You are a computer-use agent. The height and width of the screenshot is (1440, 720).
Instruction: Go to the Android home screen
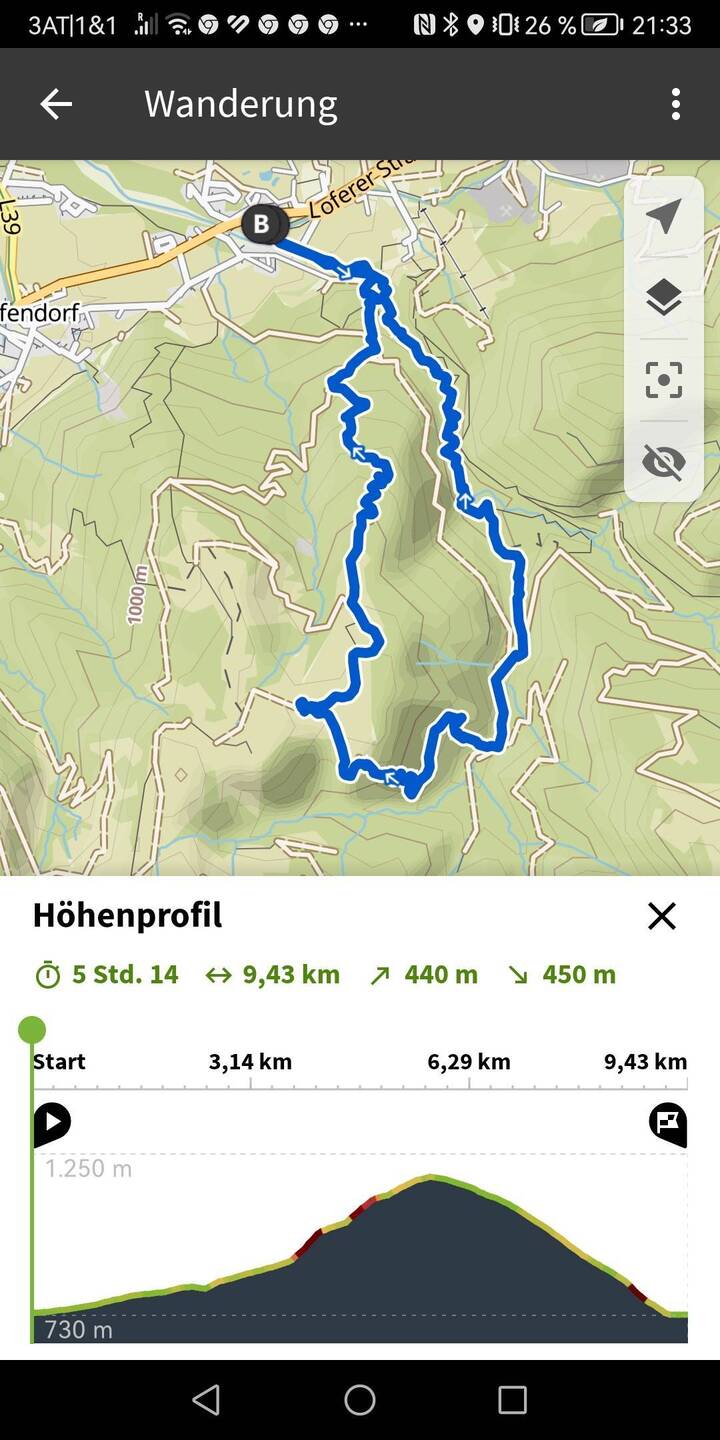[360, 1400]
